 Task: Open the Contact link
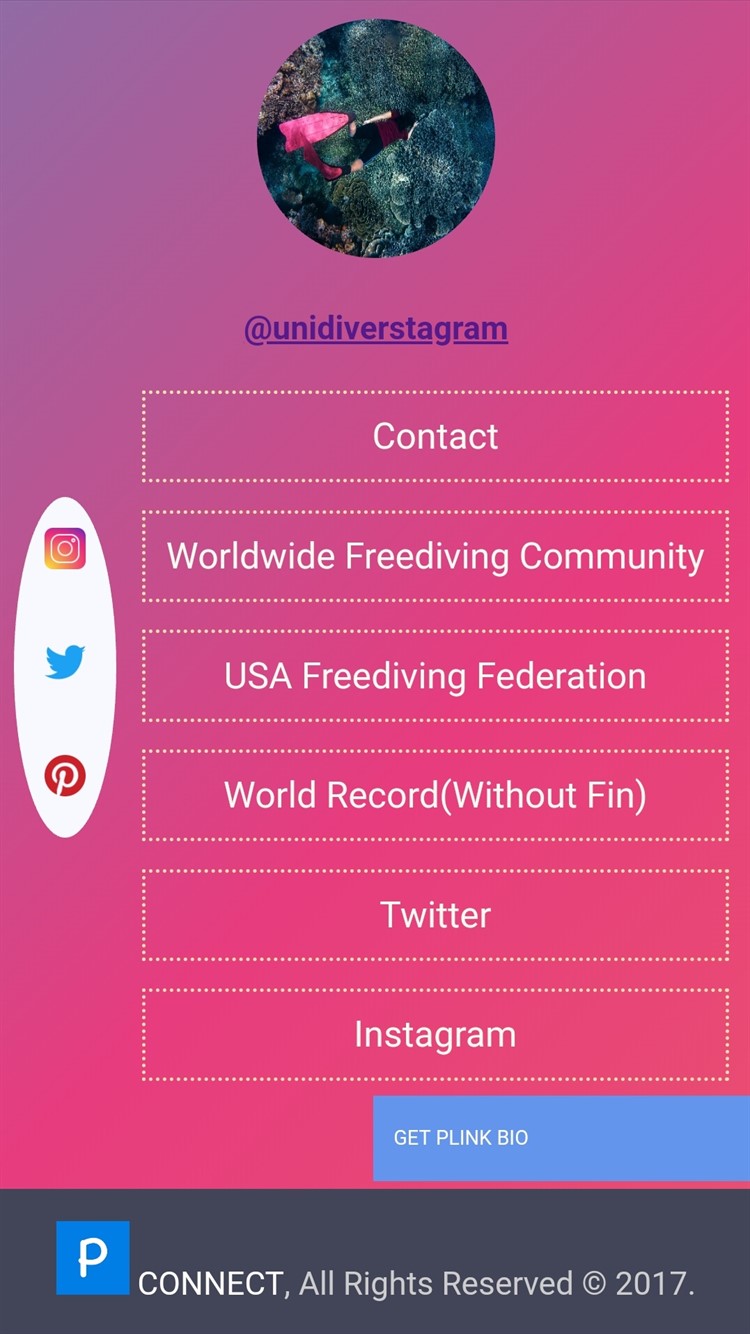click(x=435, y=436)
